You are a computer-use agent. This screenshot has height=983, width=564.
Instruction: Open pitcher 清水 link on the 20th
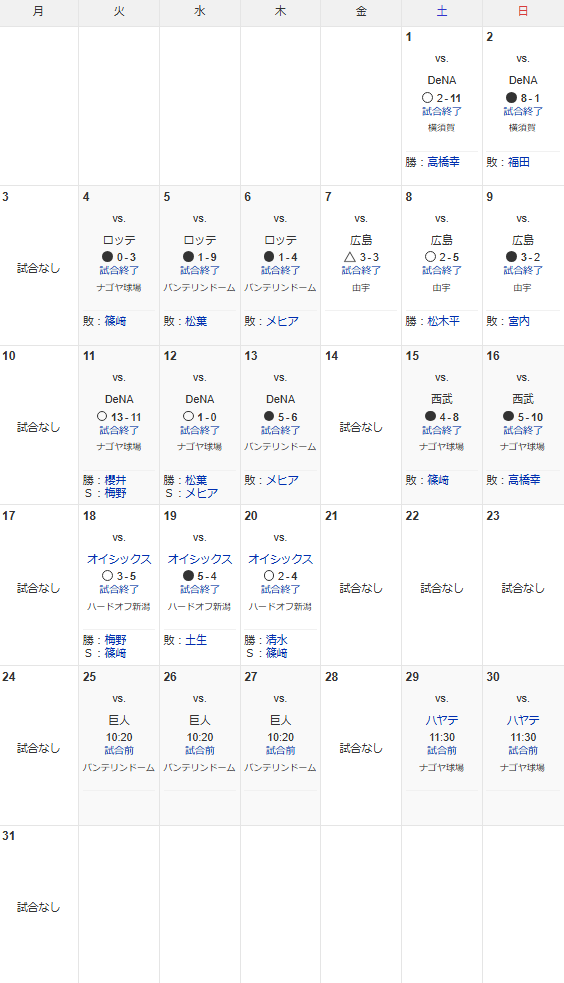click(276, 640)
